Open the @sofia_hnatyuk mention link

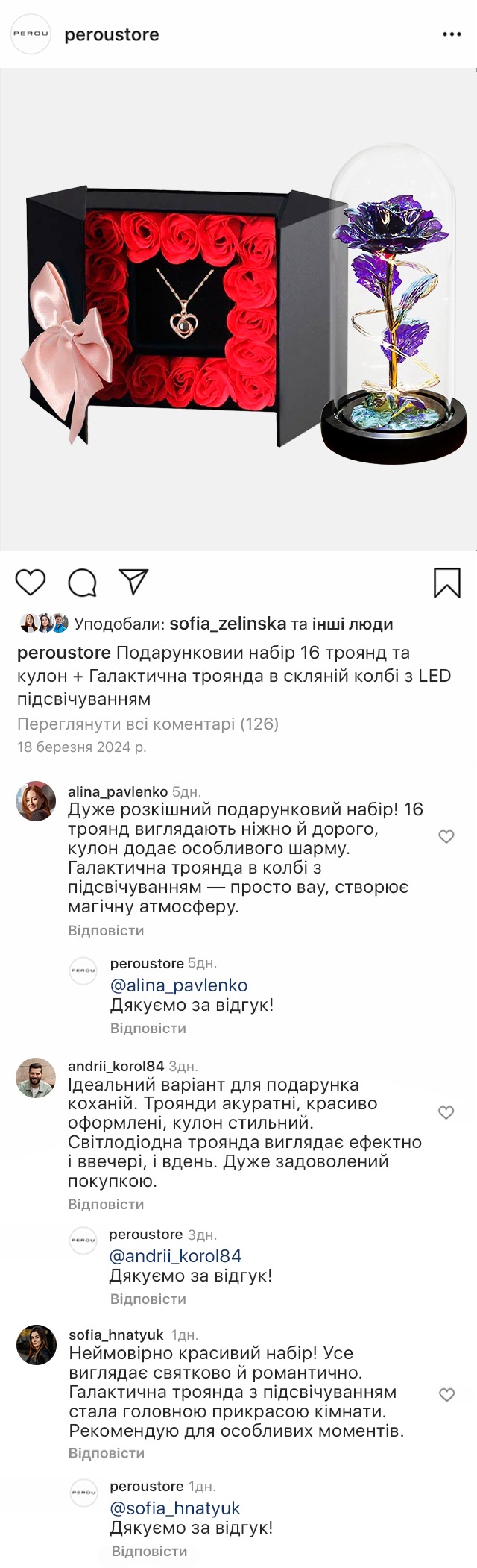coord(175,1508)
